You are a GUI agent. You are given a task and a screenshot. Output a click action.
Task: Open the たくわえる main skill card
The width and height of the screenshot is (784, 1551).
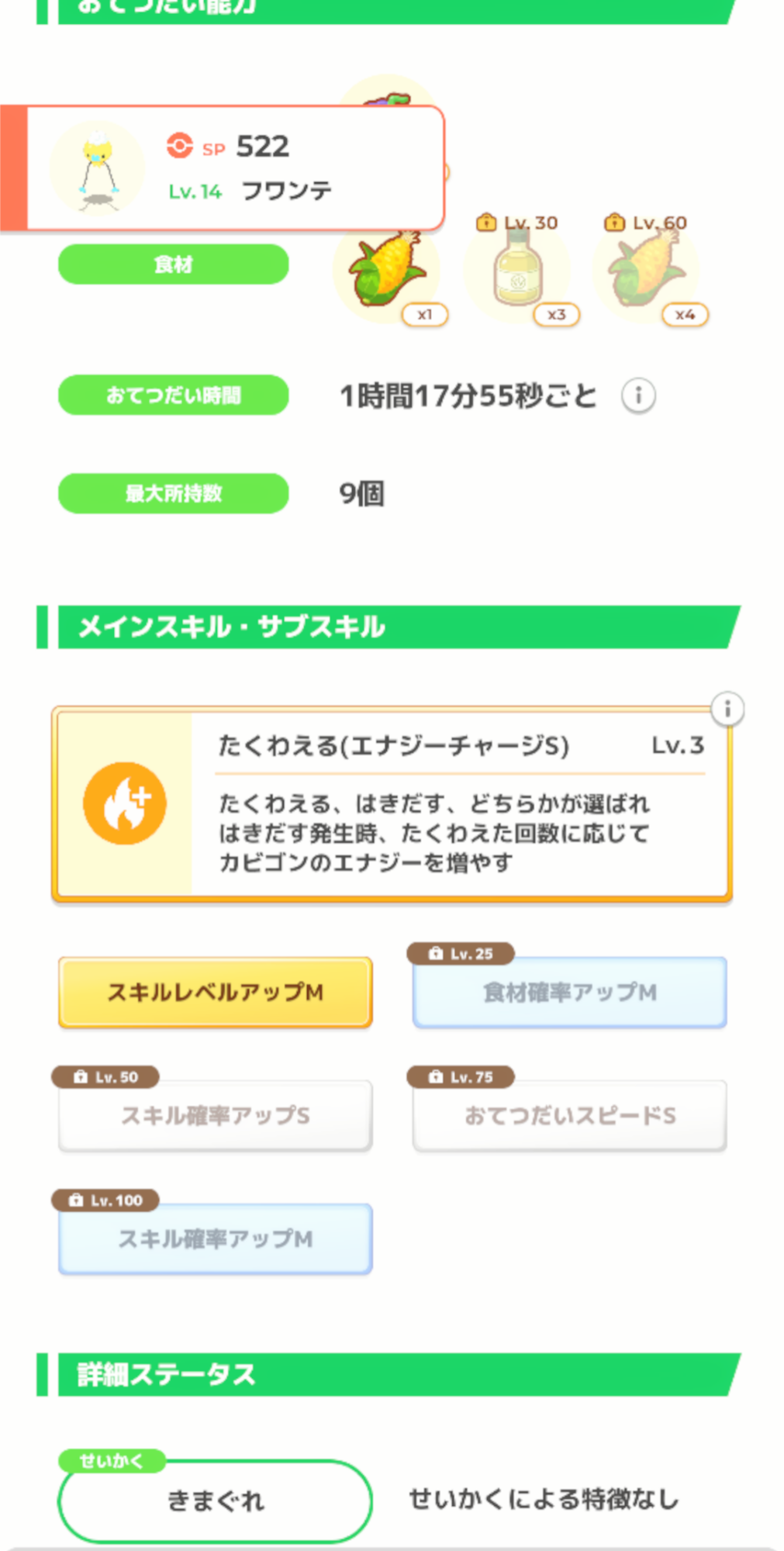coord(392,804)
